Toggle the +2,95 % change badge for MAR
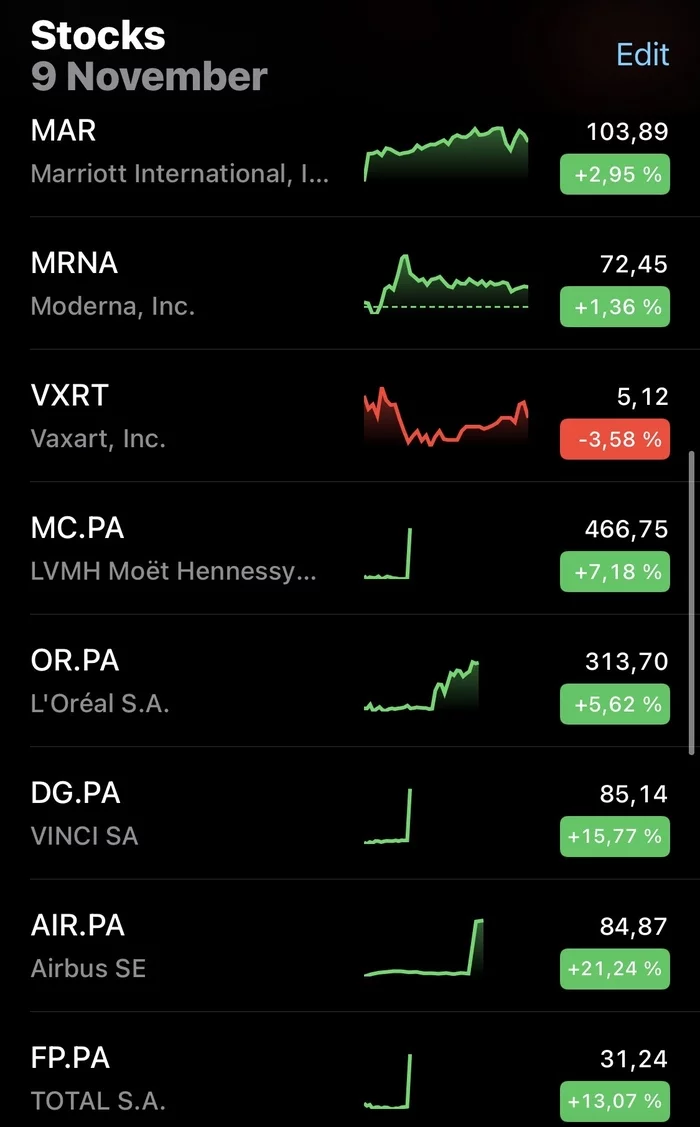700x1127 pixels. coord(615,175)
